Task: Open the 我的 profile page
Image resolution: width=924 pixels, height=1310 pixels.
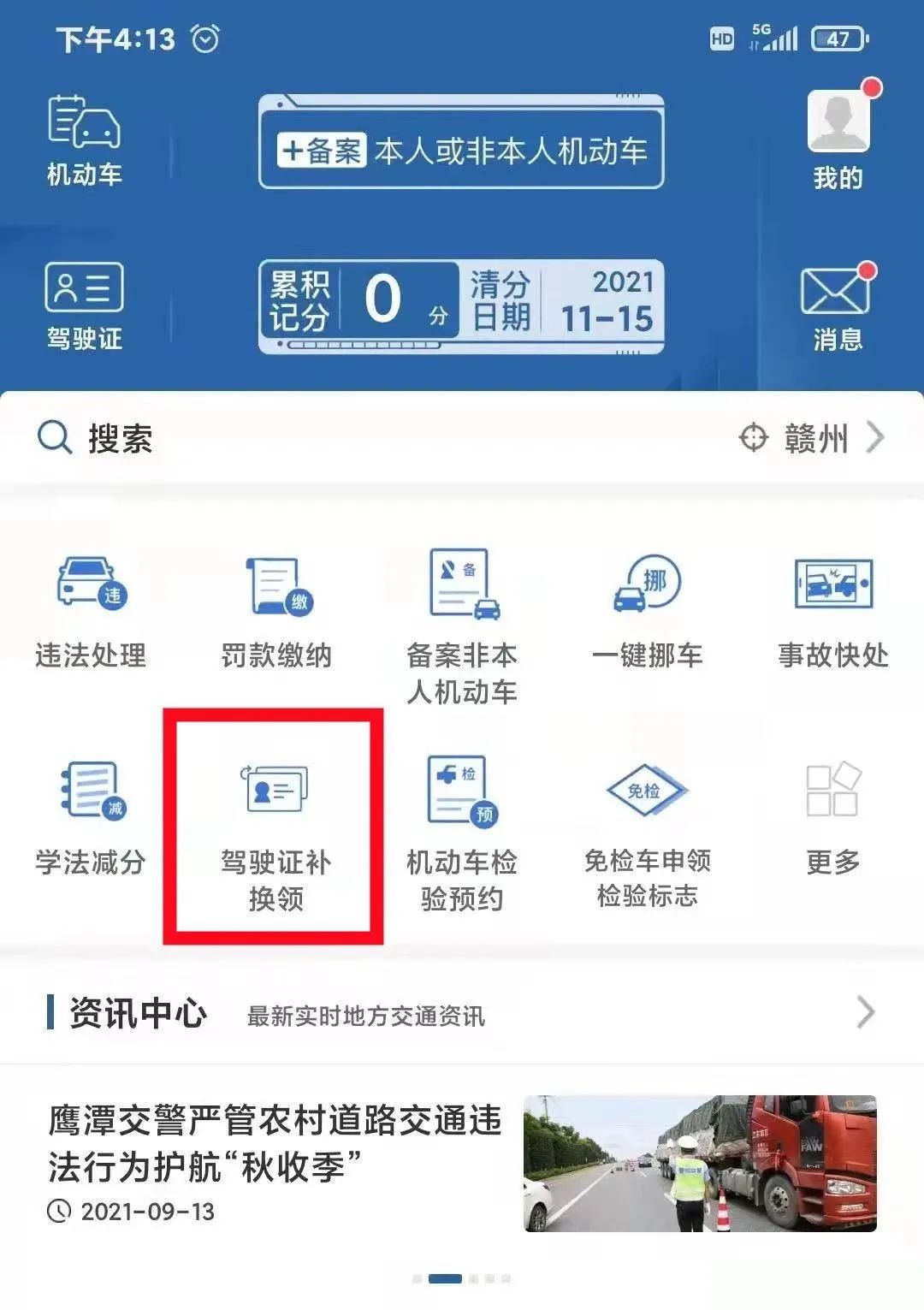Action: (x=838, y=139)
